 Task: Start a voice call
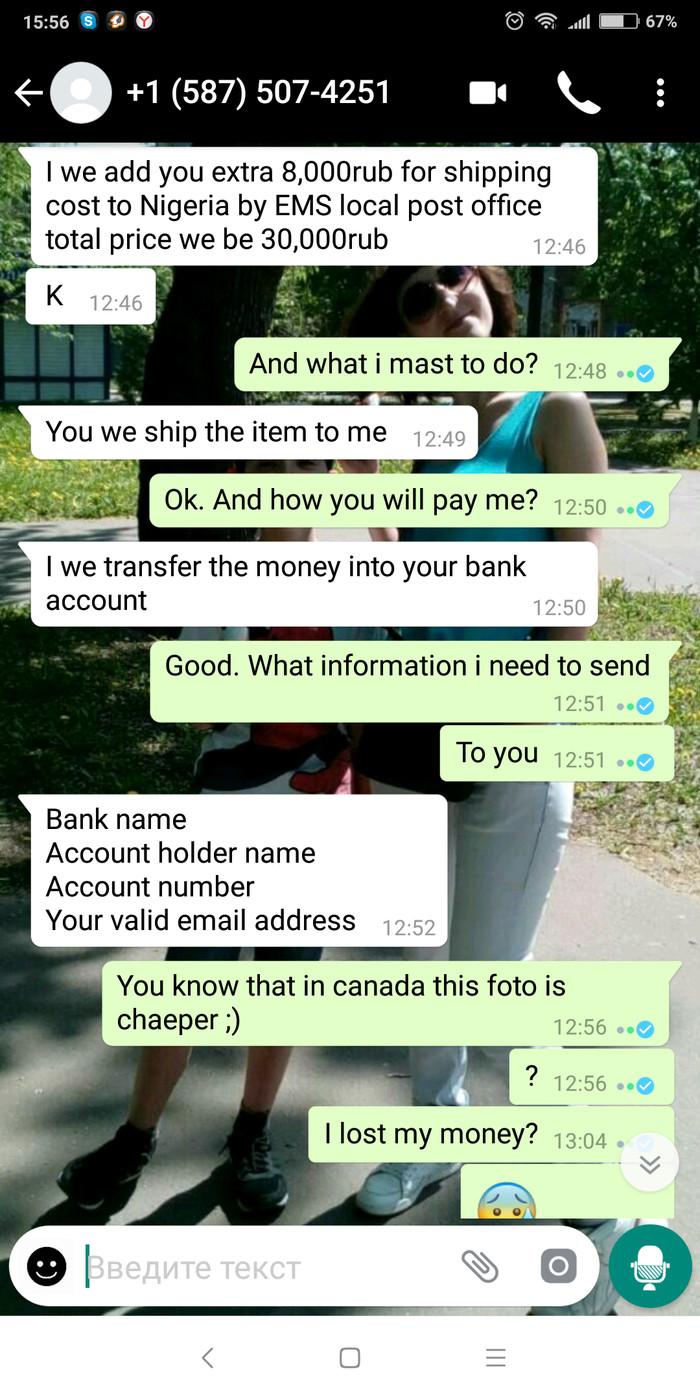578,93
